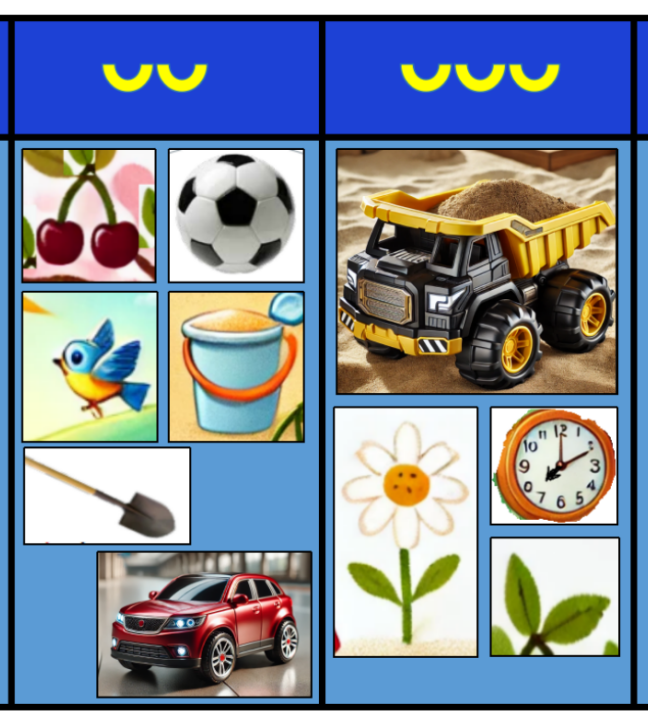
Task: Pick the daisy flower tile
Action: click(x=405, y=531)
